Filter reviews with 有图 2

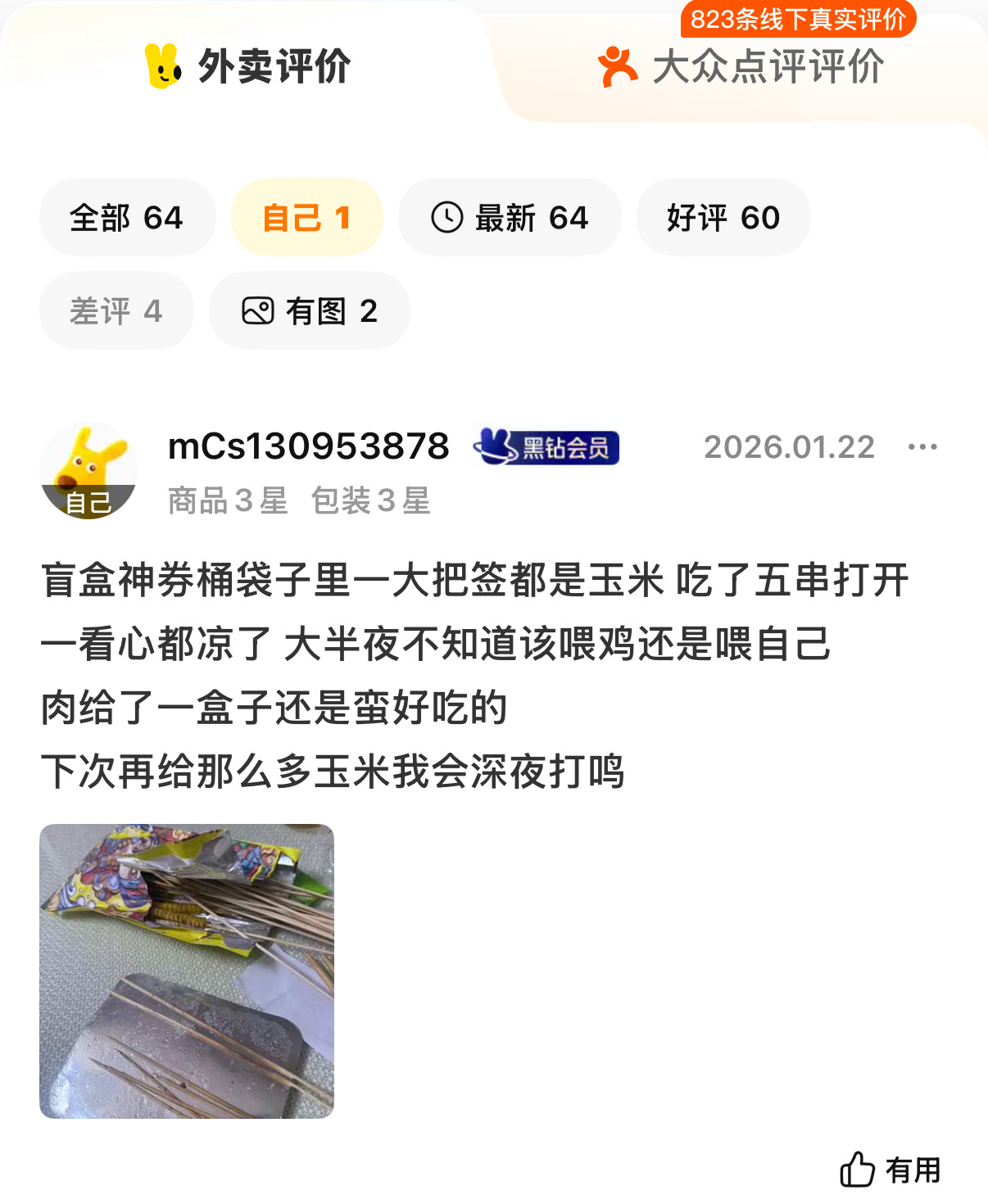310,310
